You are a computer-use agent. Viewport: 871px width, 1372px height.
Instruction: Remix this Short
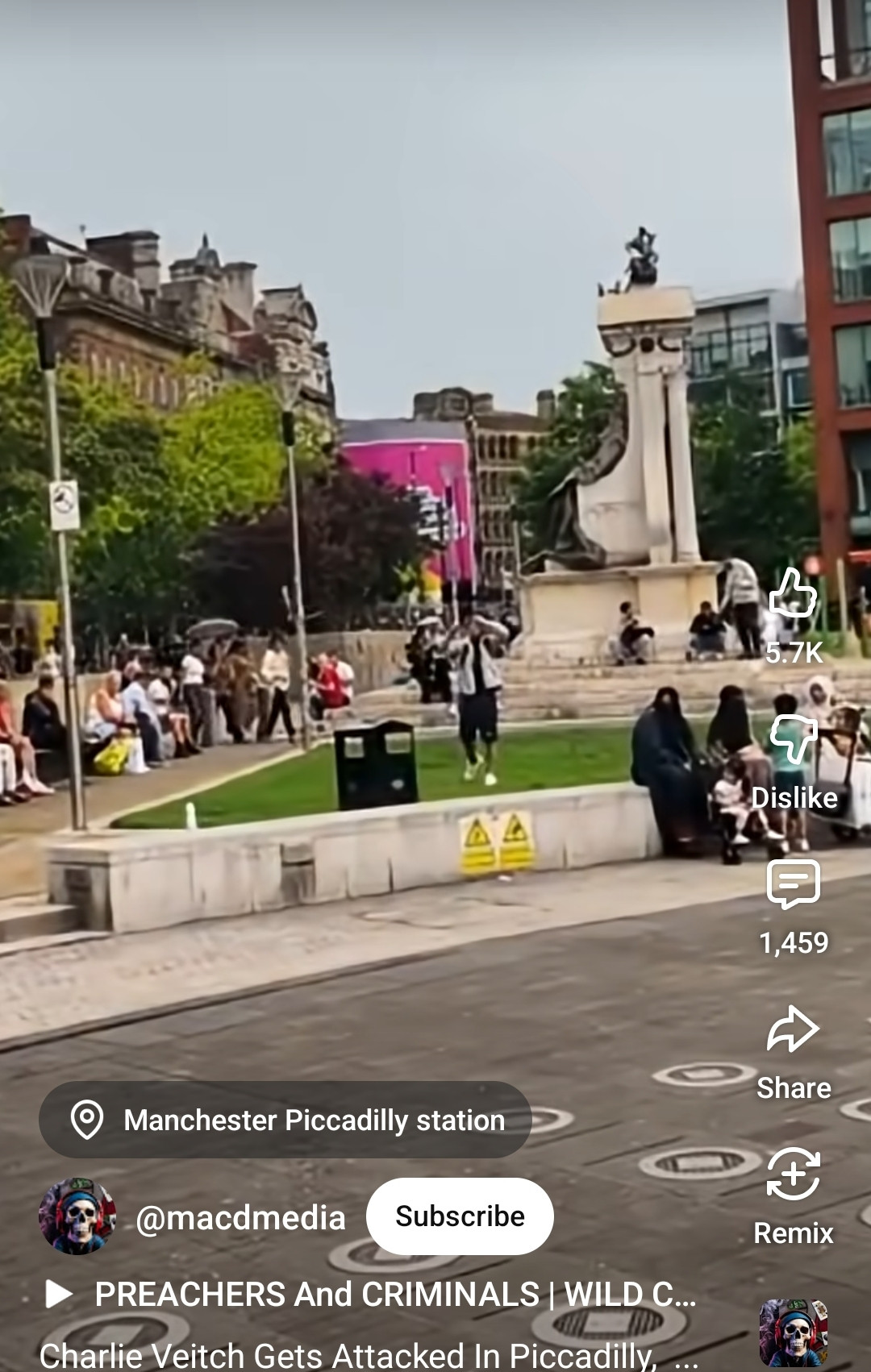[793, 1175]
